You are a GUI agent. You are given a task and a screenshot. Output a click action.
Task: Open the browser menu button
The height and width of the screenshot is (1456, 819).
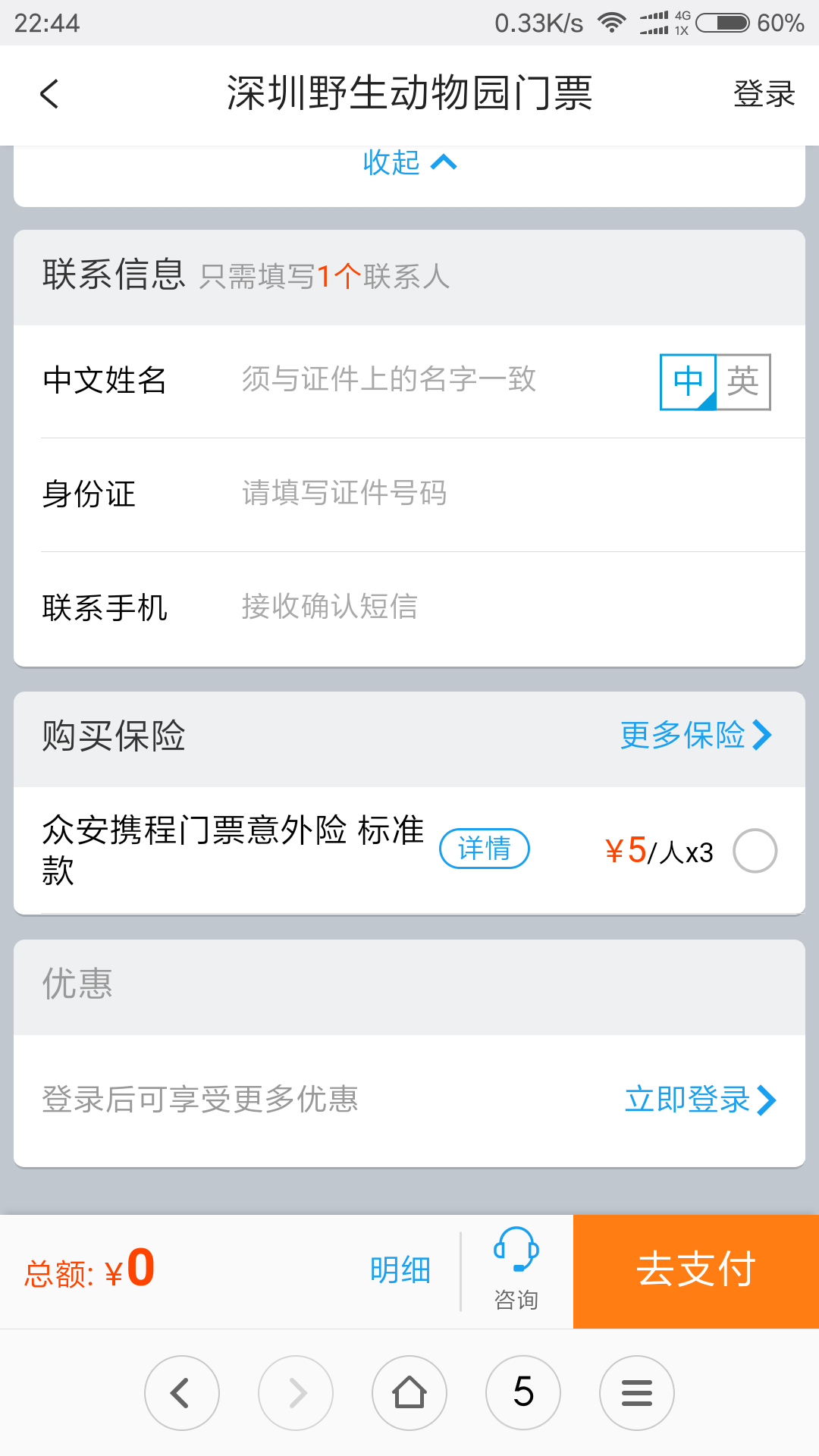[637, 1393]
